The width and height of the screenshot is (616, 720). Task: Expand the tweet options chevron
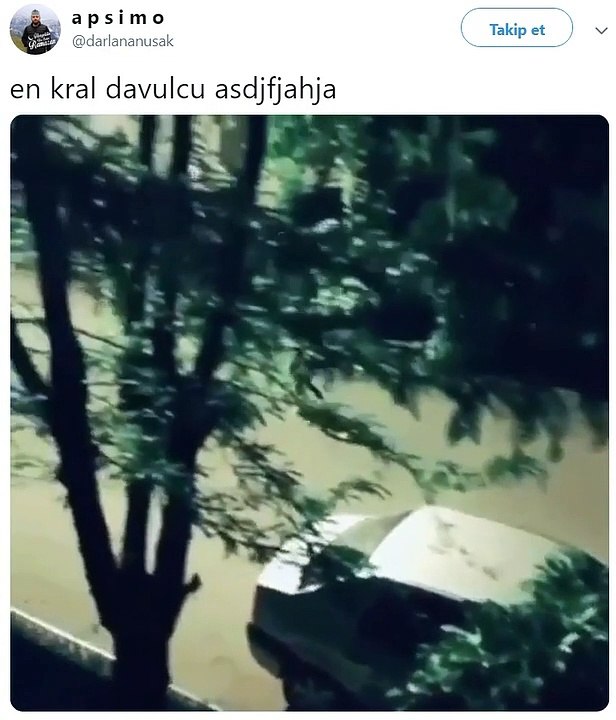[x=601, y=31]
